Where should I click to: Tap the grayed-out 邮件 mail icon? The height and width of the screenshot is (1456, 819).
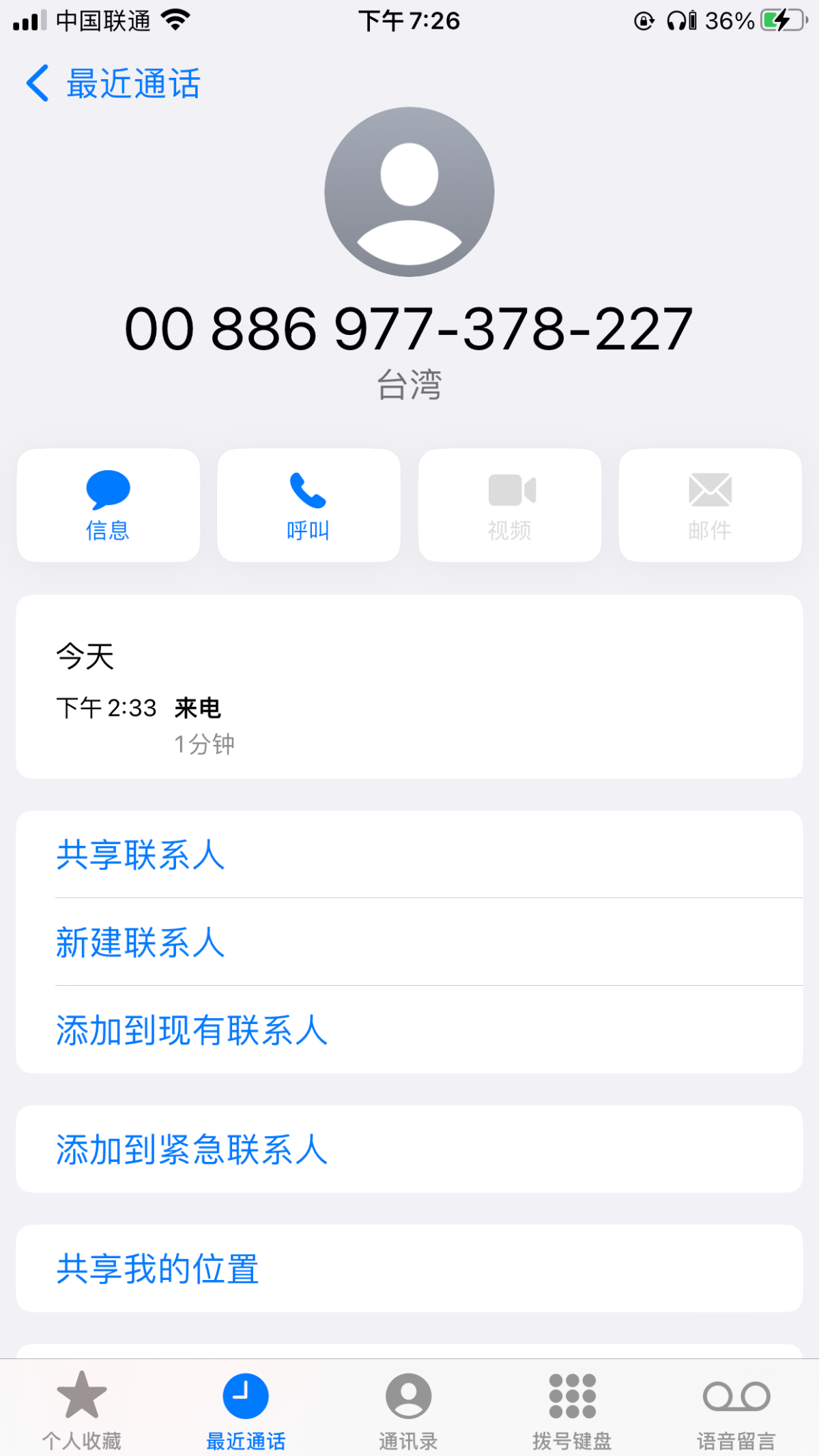point(710,490)
